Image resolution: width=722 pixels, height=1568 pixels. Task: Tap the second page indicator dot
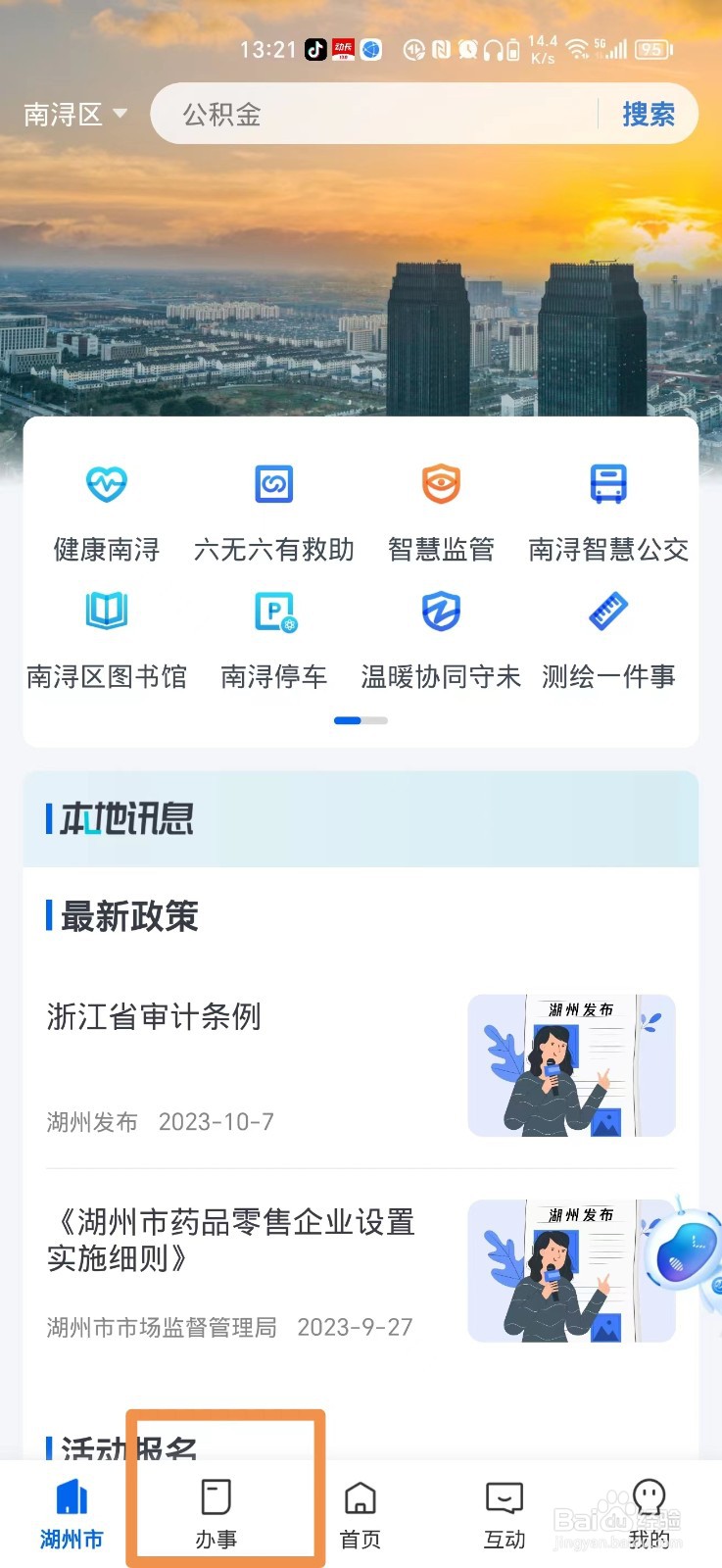[375, 720]
